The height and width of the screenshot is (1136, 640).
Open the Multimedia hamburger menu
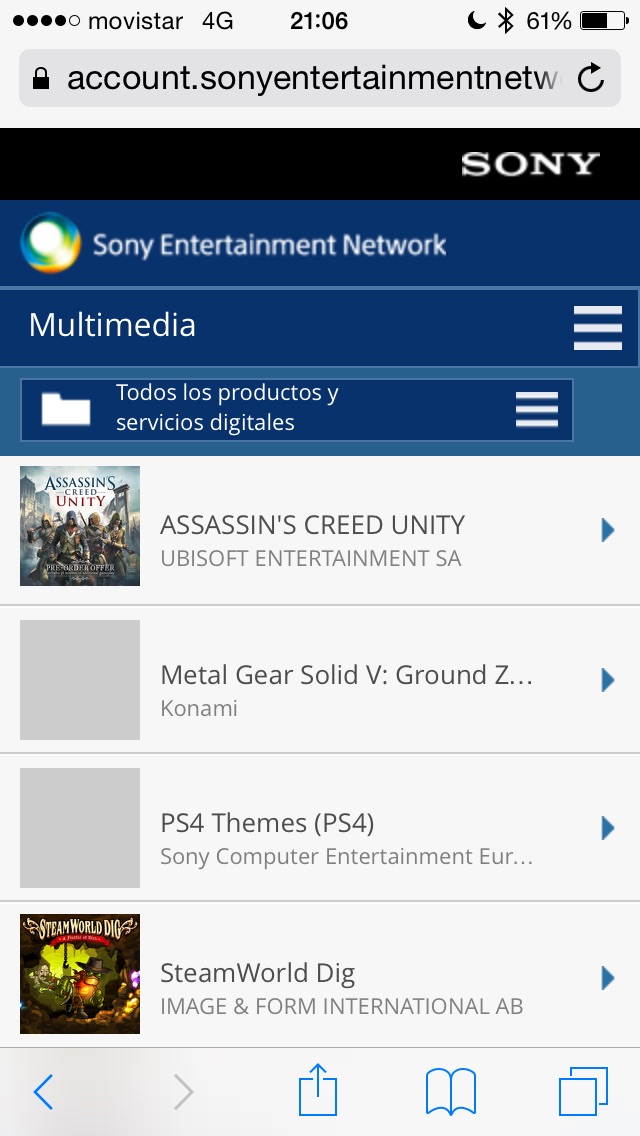click(x=597, y=327)
